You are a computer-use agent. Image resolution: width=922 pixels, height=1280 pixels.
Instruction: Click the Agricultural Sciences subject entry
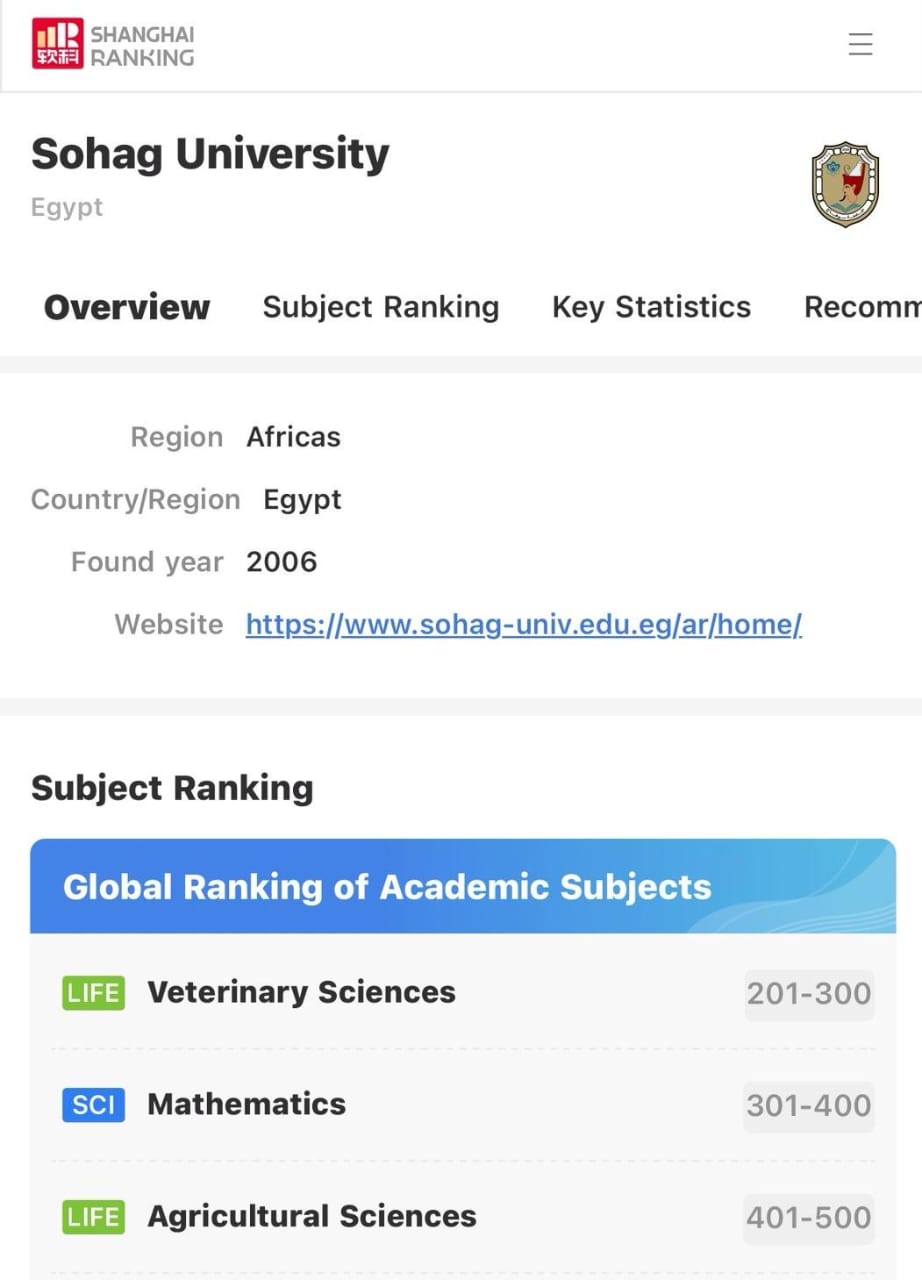point(311,1217)
